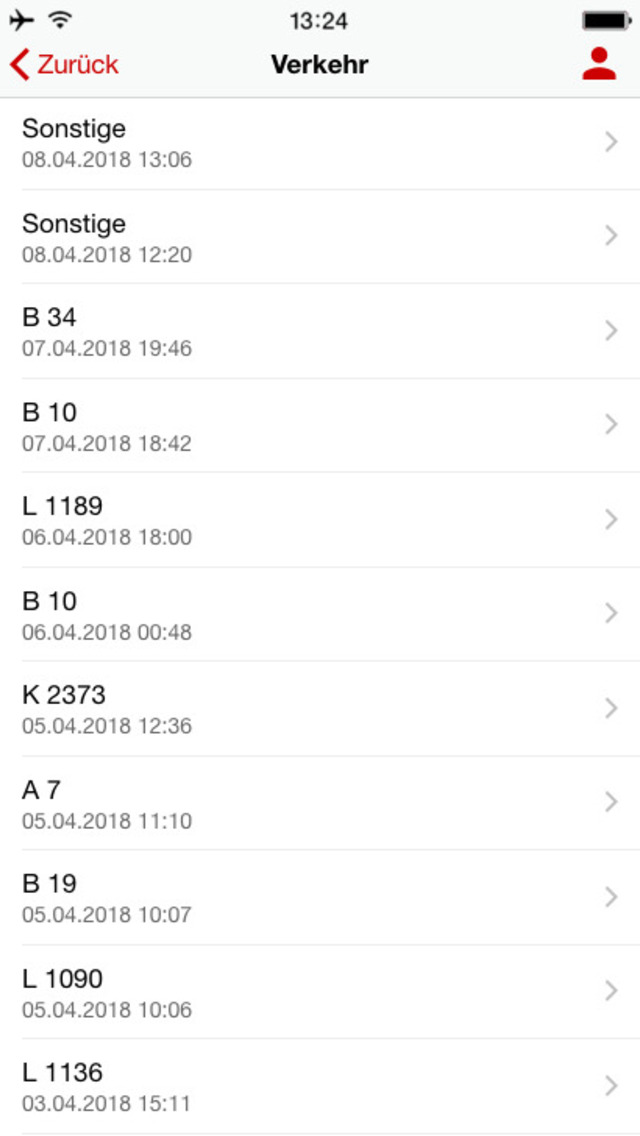Viewport: 640px width, 1136px height.
Task: Open Sonstige entry from 08.04.2018 13:06
Action: point(320,143)
